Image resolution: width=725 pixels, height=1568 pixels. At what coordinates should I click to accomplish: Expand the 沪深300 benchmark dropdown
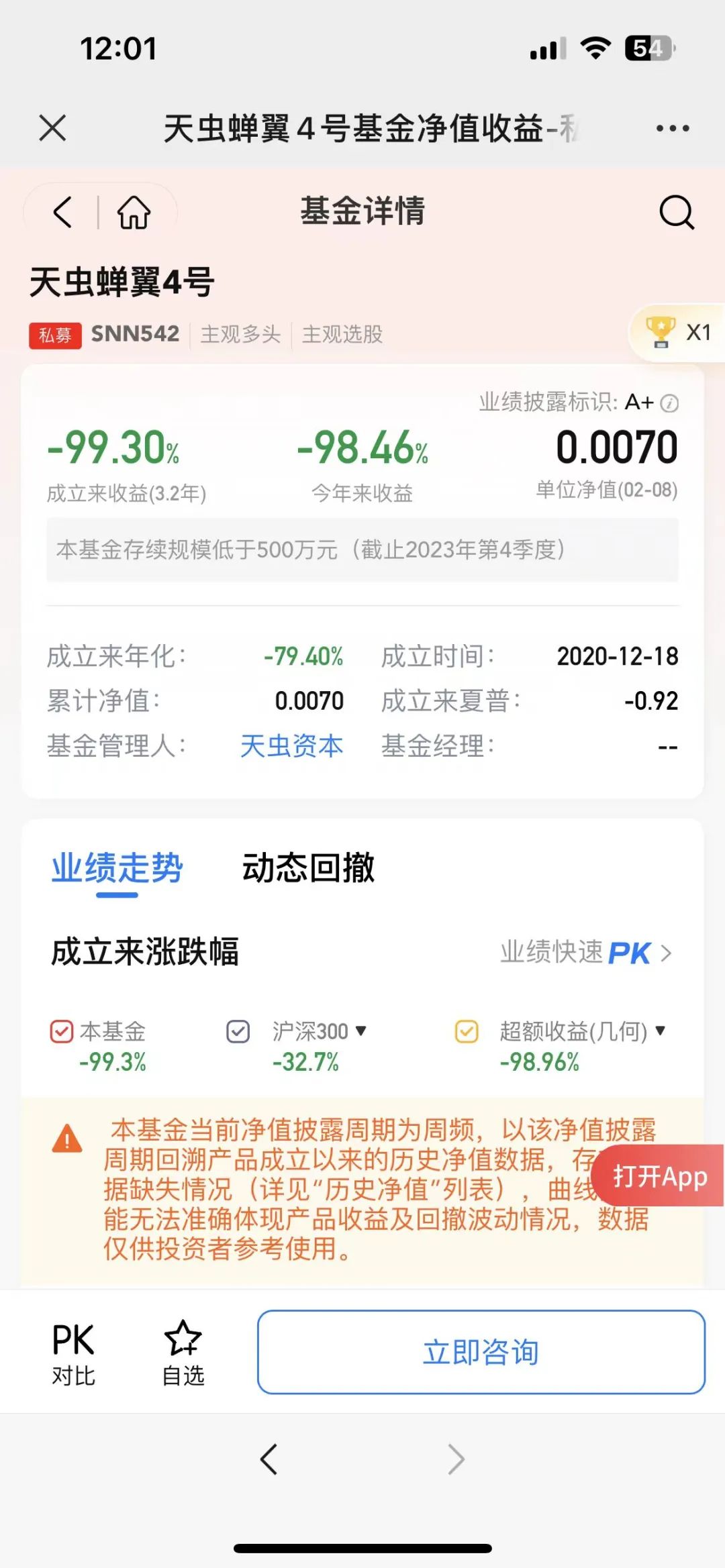360,1031
